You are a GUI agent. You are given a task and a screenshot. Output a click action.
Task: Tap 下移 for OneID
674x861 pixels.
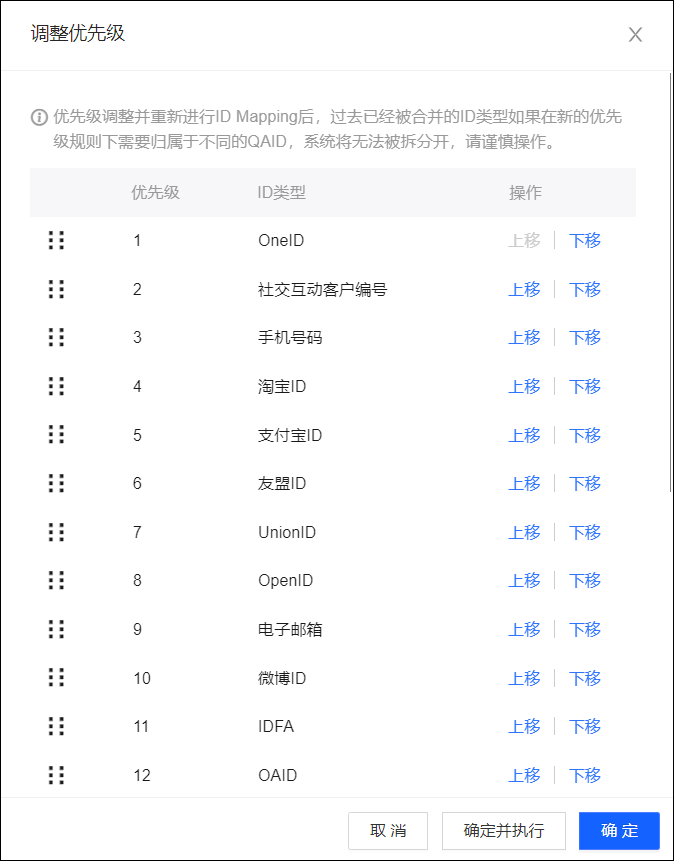[585, 241]
